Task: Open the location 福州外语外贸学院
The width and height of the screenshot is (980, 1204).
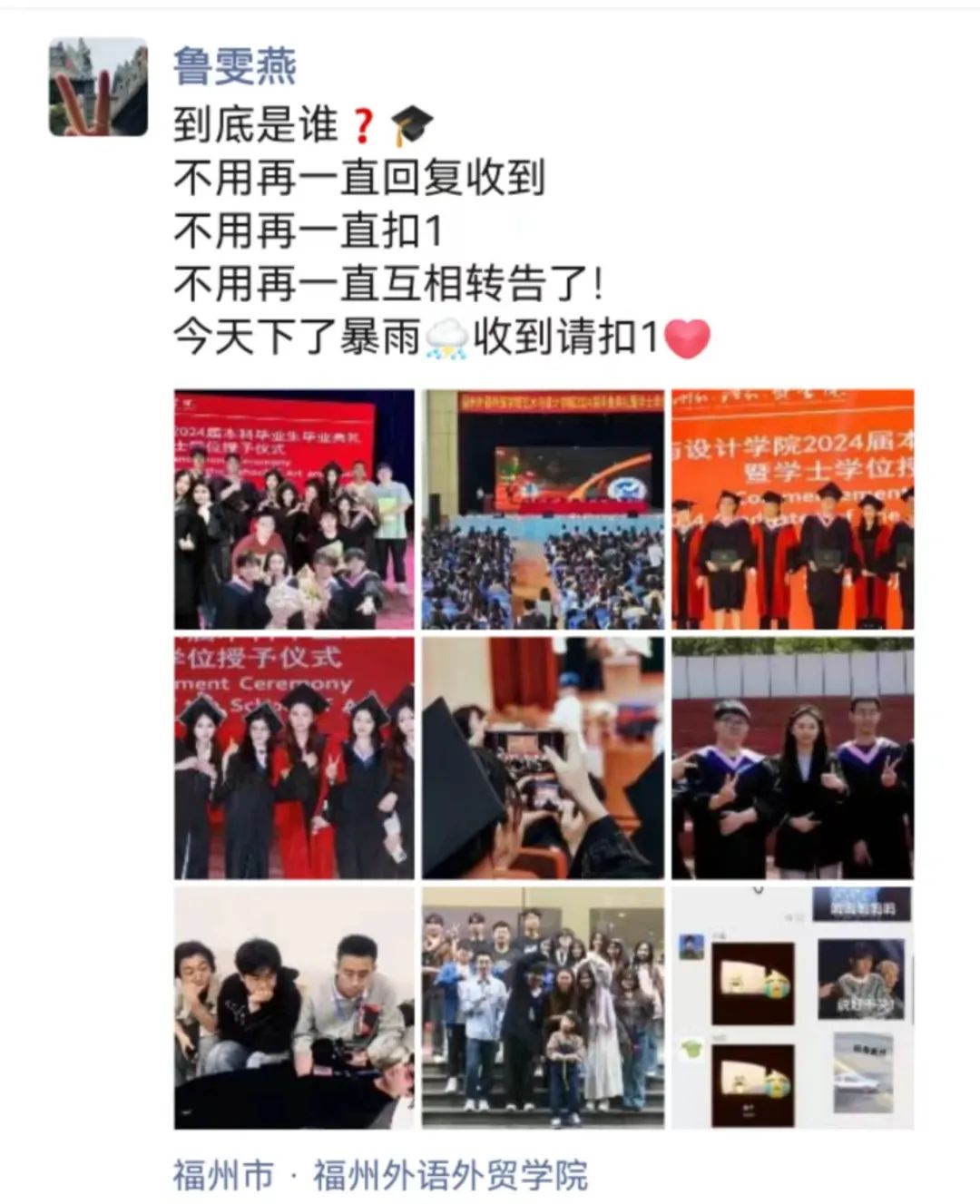Action: (x=450, y=1175)
